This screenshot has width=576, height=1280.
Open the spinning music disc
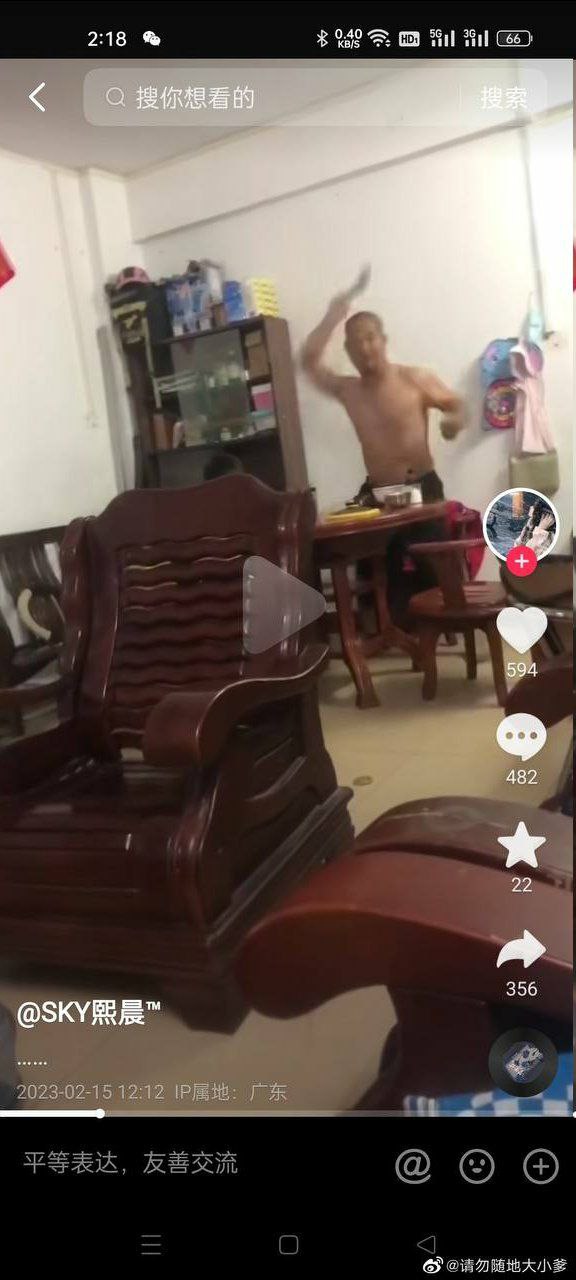pos(523,1062)
